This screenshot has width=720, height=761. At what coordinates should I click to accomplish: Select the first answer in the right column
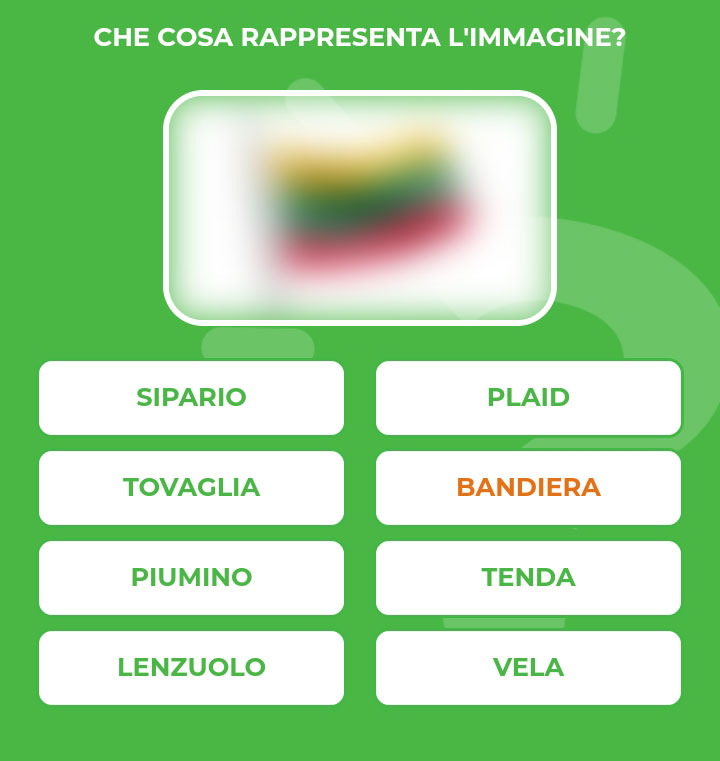pos(528,398)
